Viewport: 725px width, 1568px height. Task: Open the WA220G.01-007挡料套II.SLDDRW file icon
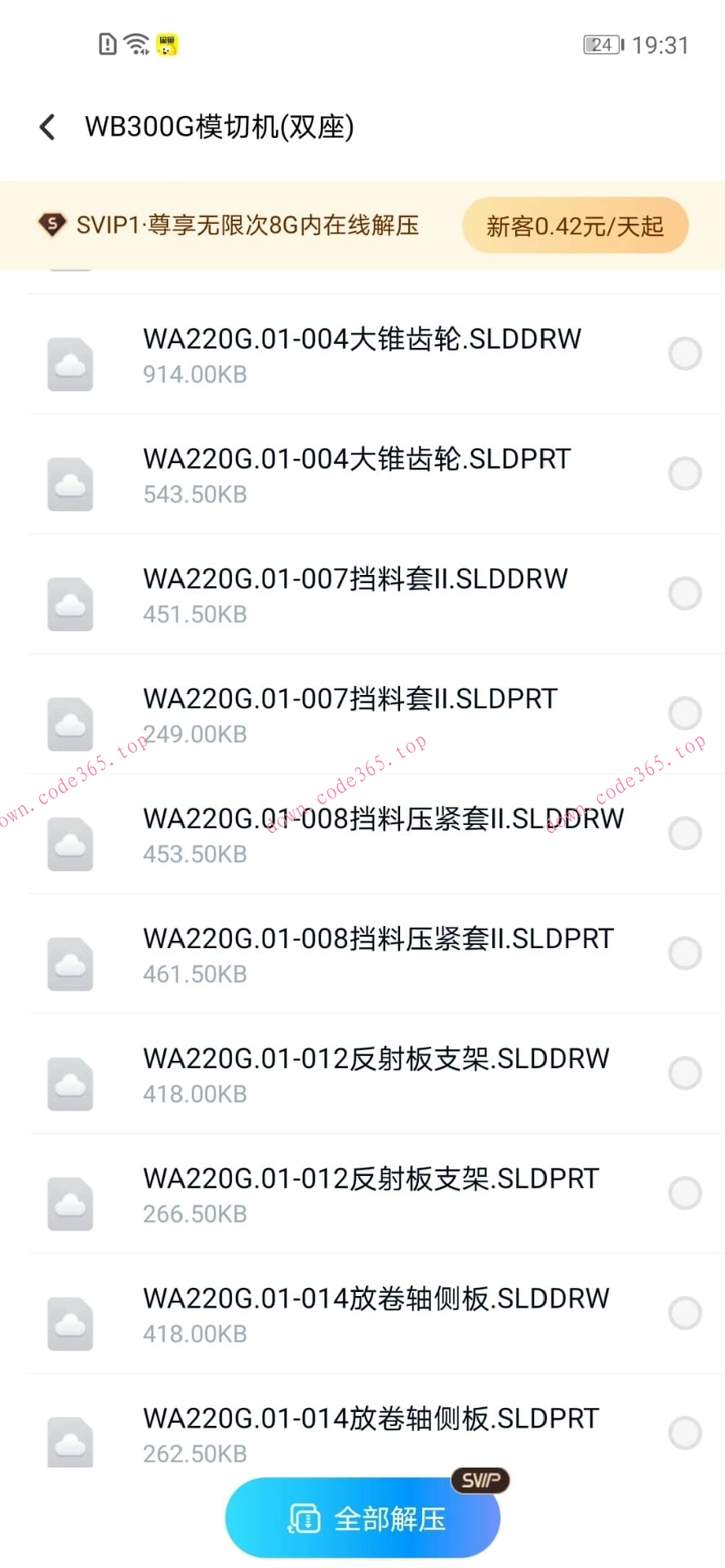[x=69, y=604]
